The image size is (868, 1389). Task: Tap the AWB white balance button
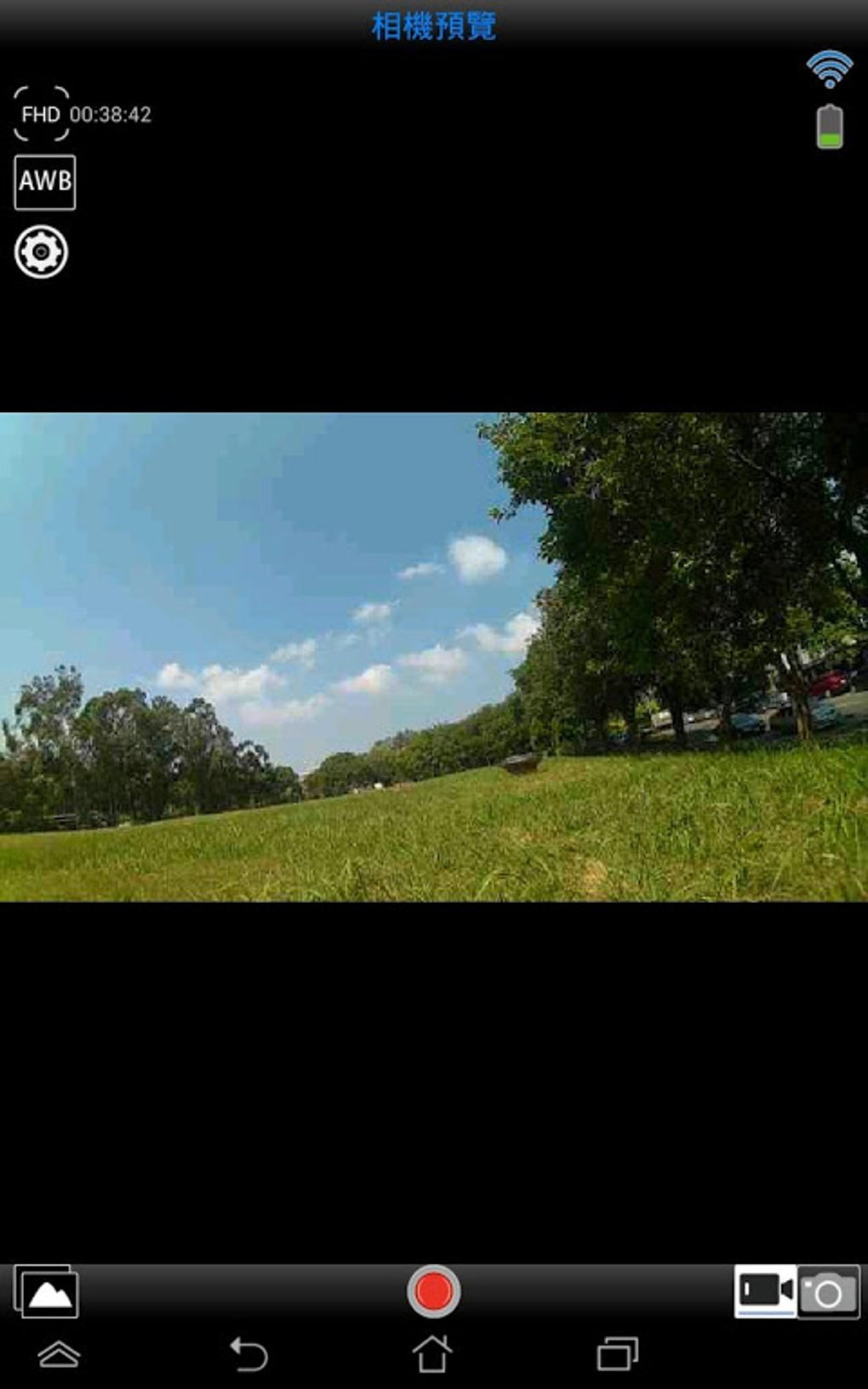(45, 182)
